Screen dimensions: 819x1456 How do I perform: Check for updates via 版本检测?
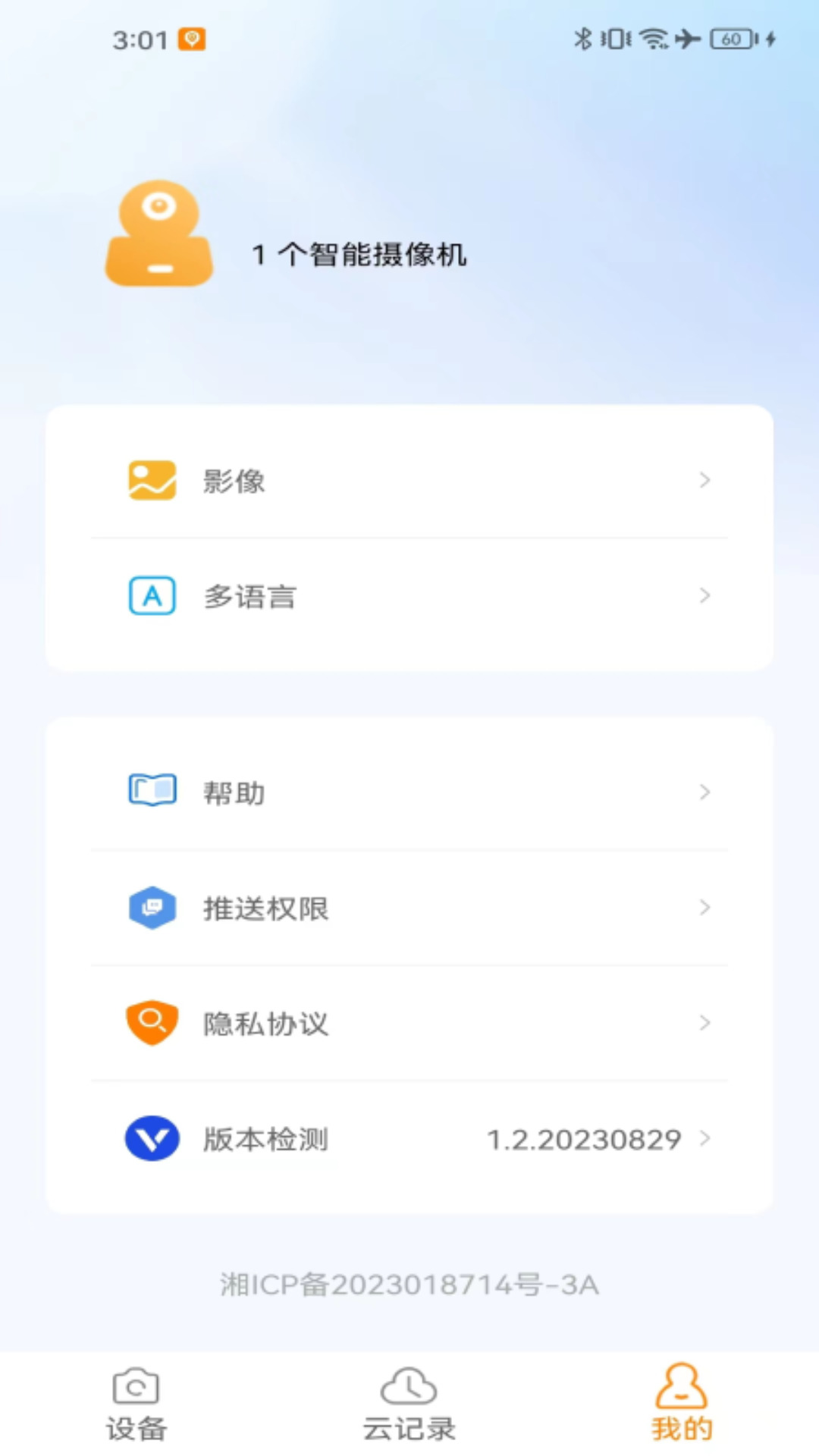[409, 1138]
